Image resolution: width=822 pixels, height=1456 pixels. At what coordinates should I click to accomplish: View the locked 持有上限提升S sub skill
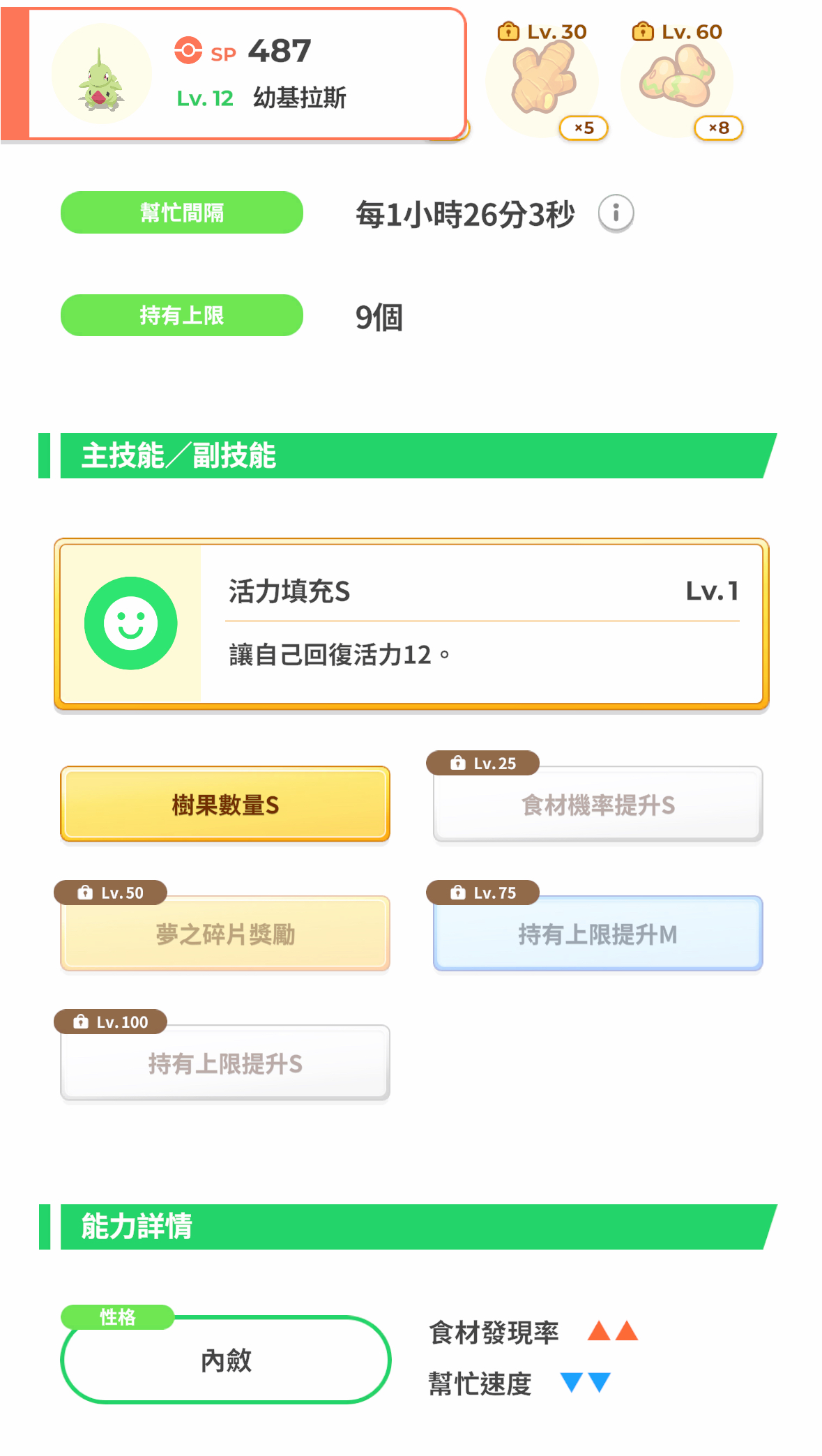click(x=225, y=1063)
